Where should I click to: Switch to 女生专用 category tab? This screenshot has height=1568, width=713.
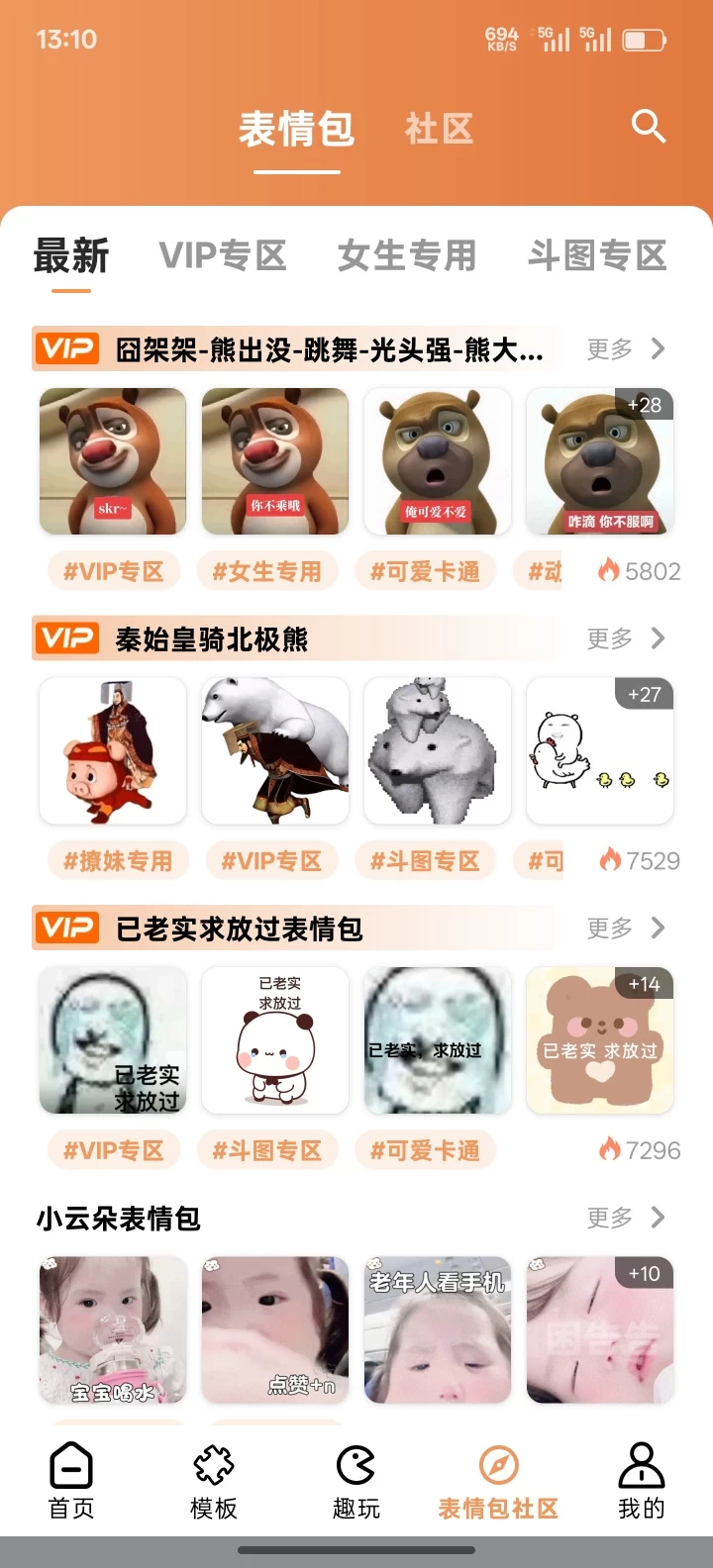(x=407, y=255)
